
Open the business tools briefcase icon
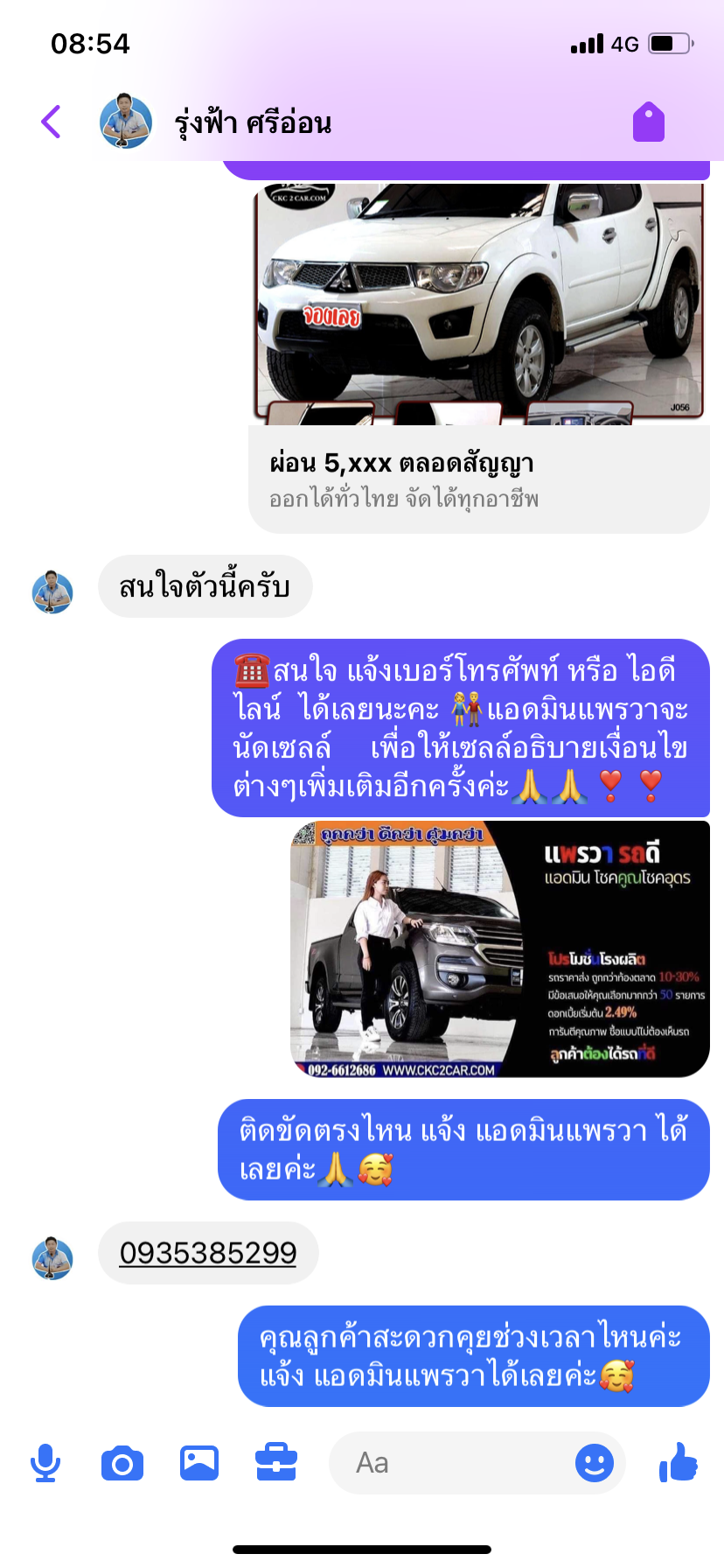click(276, 1463)
